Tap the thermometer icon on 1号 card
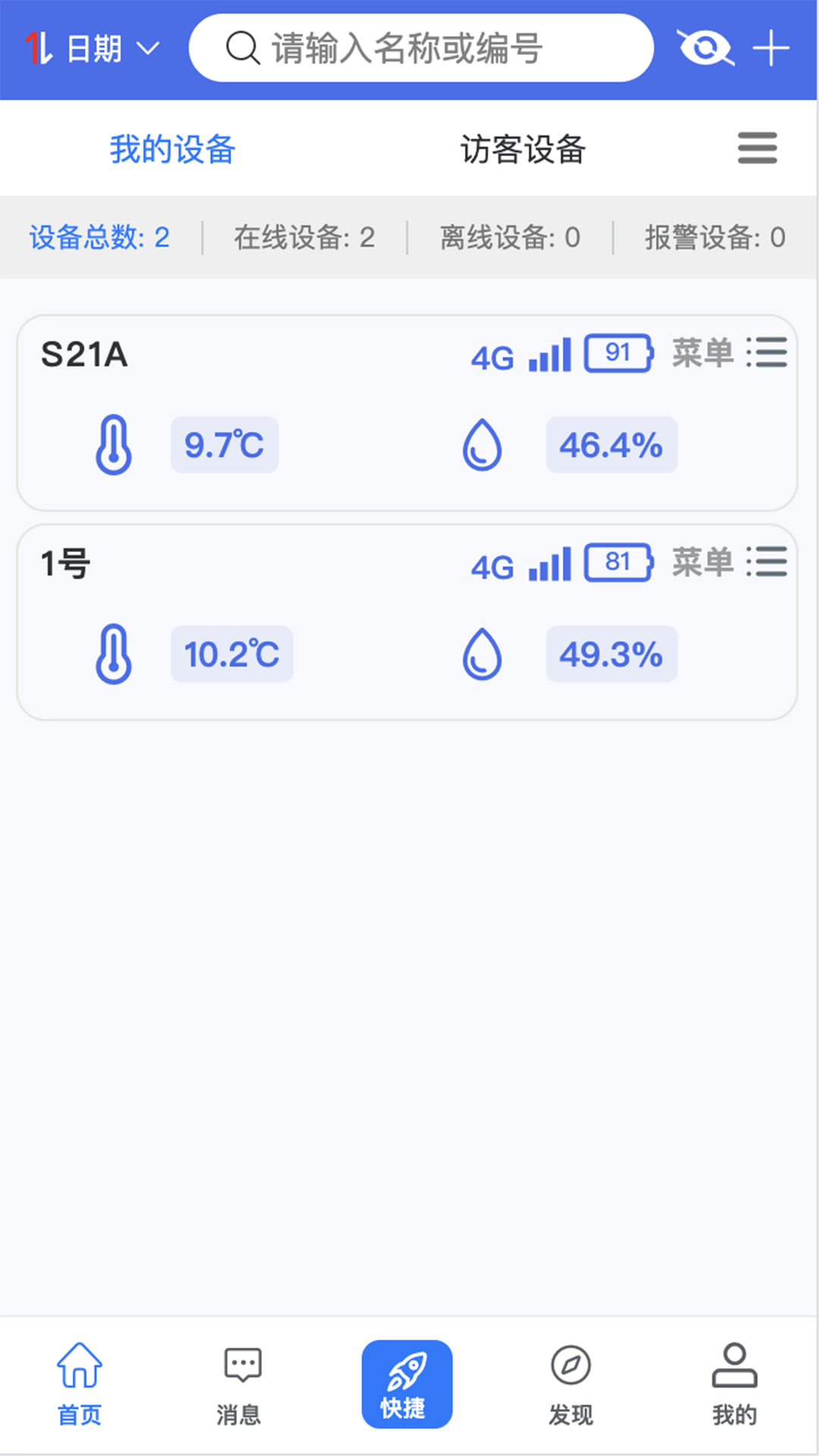Screen dimensions: 819x1456 tap(114, 654)
